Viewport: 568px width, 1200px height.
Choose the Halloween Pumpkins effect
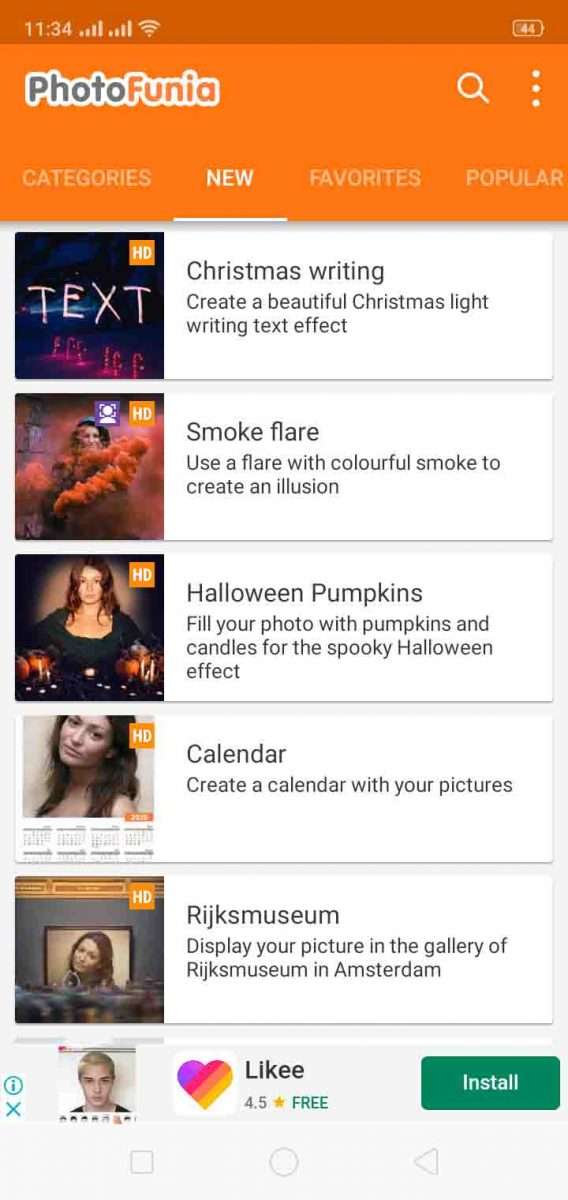point(284,628)
